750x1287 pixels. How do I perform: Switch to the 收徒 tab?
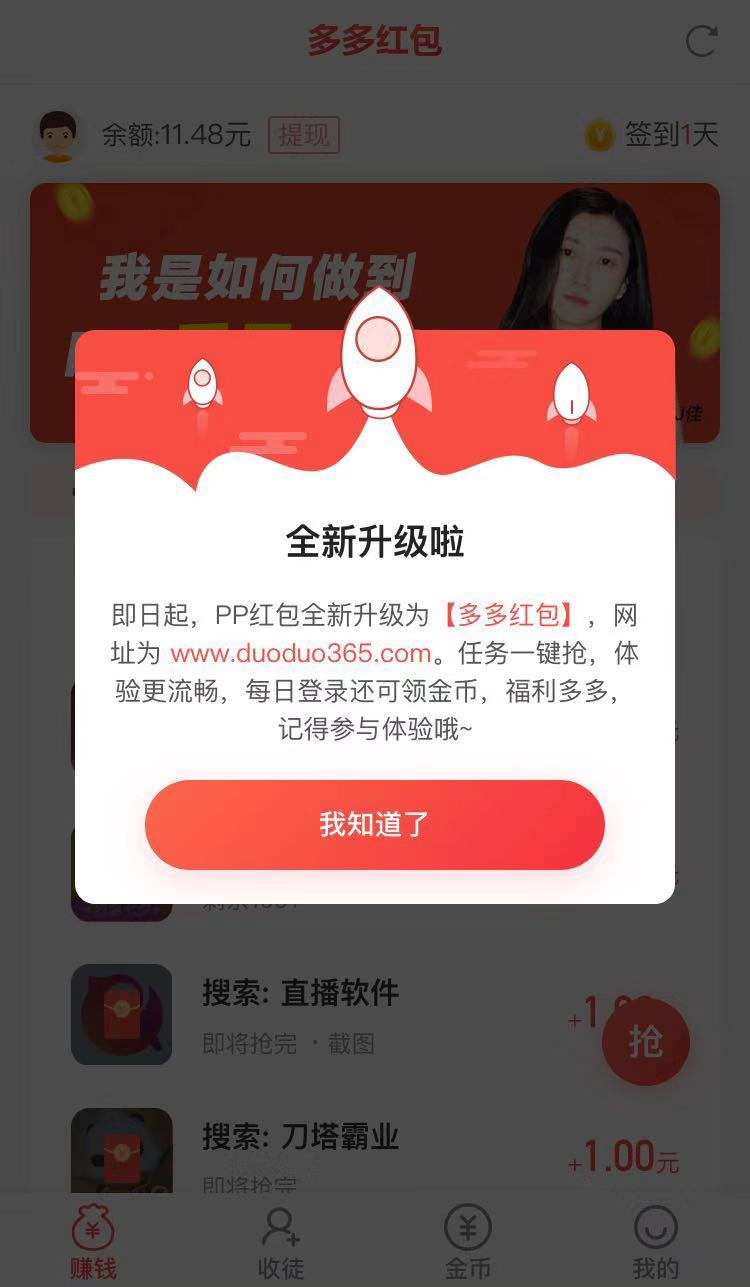(x=280, y=1242)
